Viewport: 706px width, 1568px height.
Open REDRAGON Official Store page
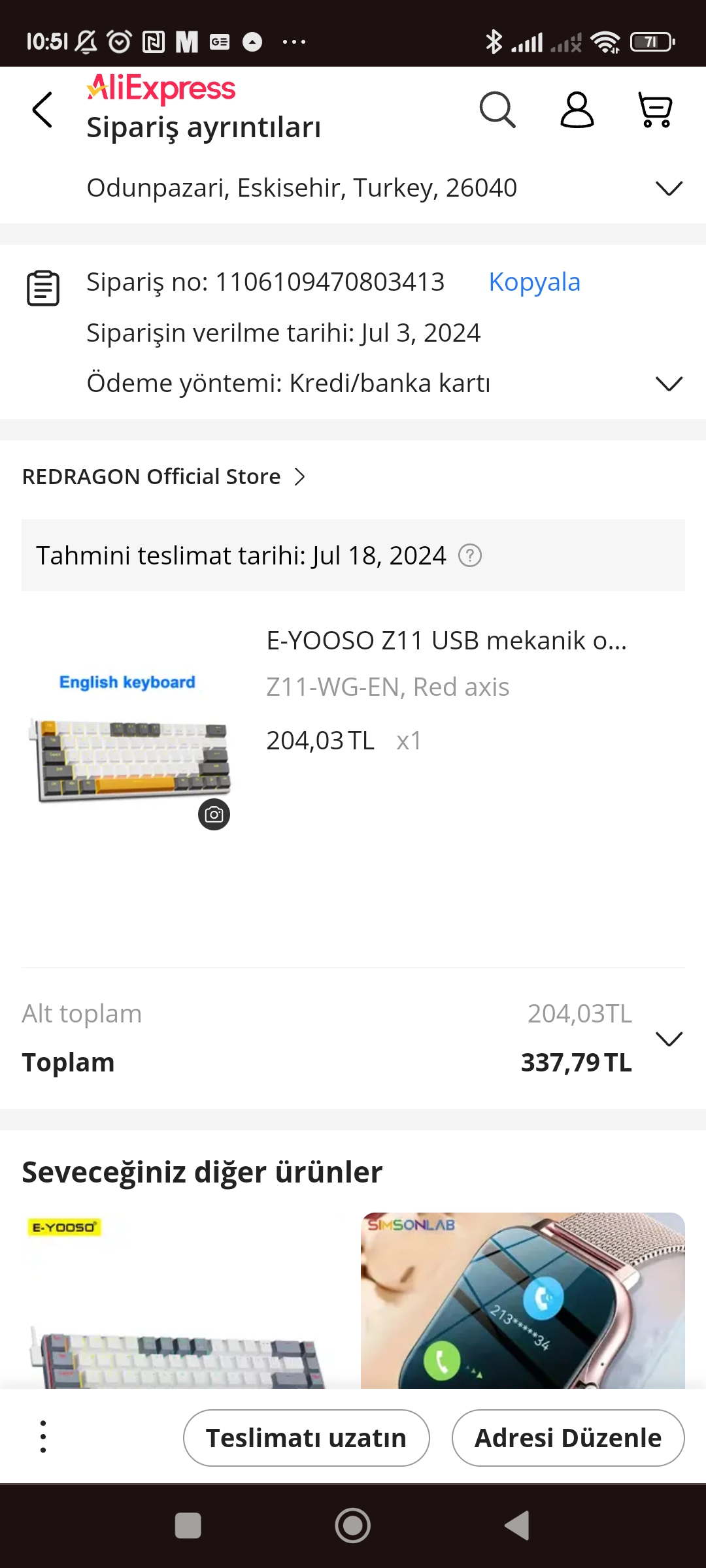coord(163,477)
